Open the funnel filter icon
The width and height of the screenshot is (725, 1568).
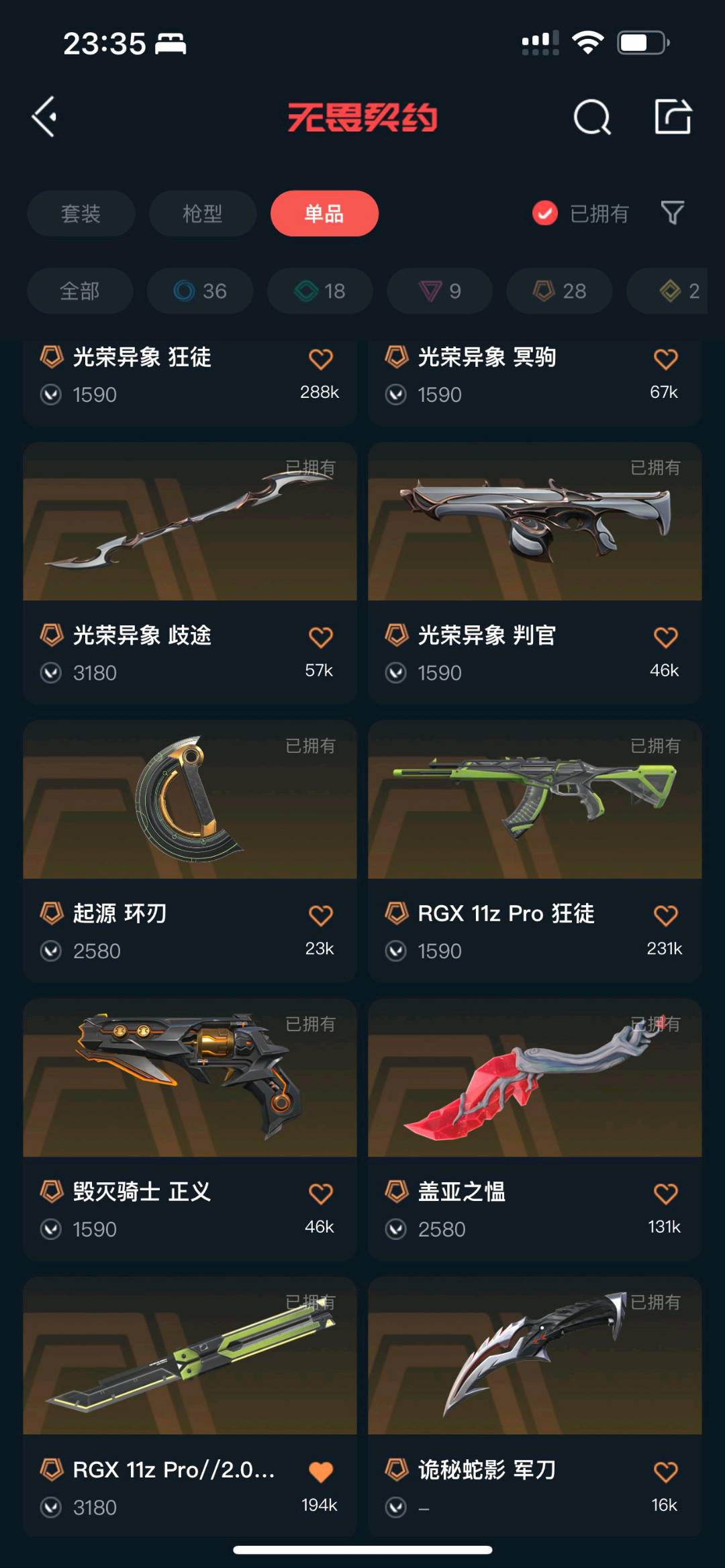point(672,213)
